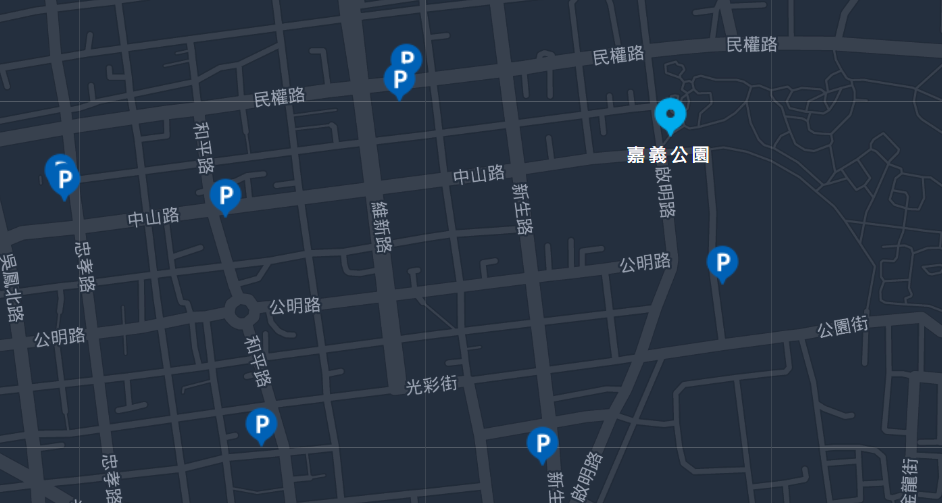View parking marker on 新生路 below 光彩街
Screen dimensions: 942x503
click(x=542, y=443)
